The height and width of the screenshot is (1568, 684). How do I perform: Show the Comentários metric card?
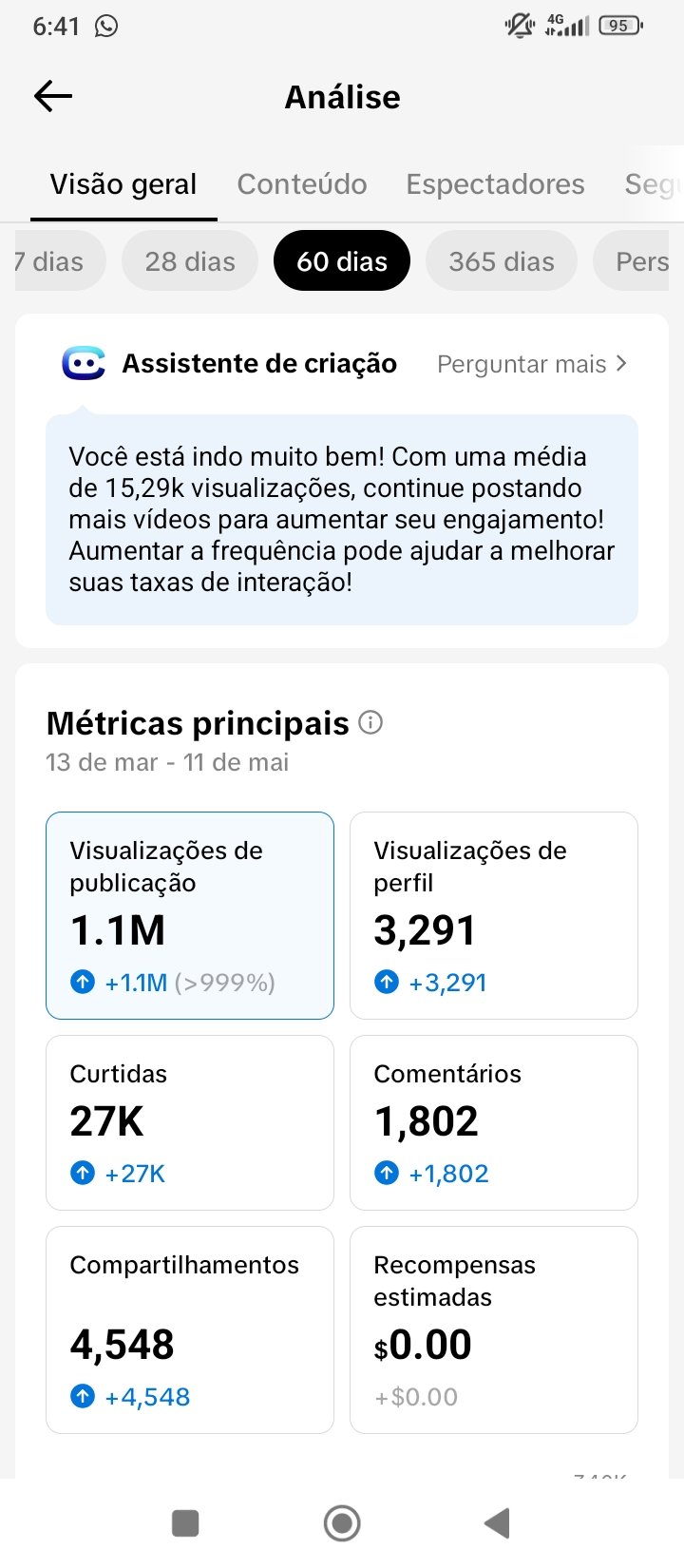494,1122
